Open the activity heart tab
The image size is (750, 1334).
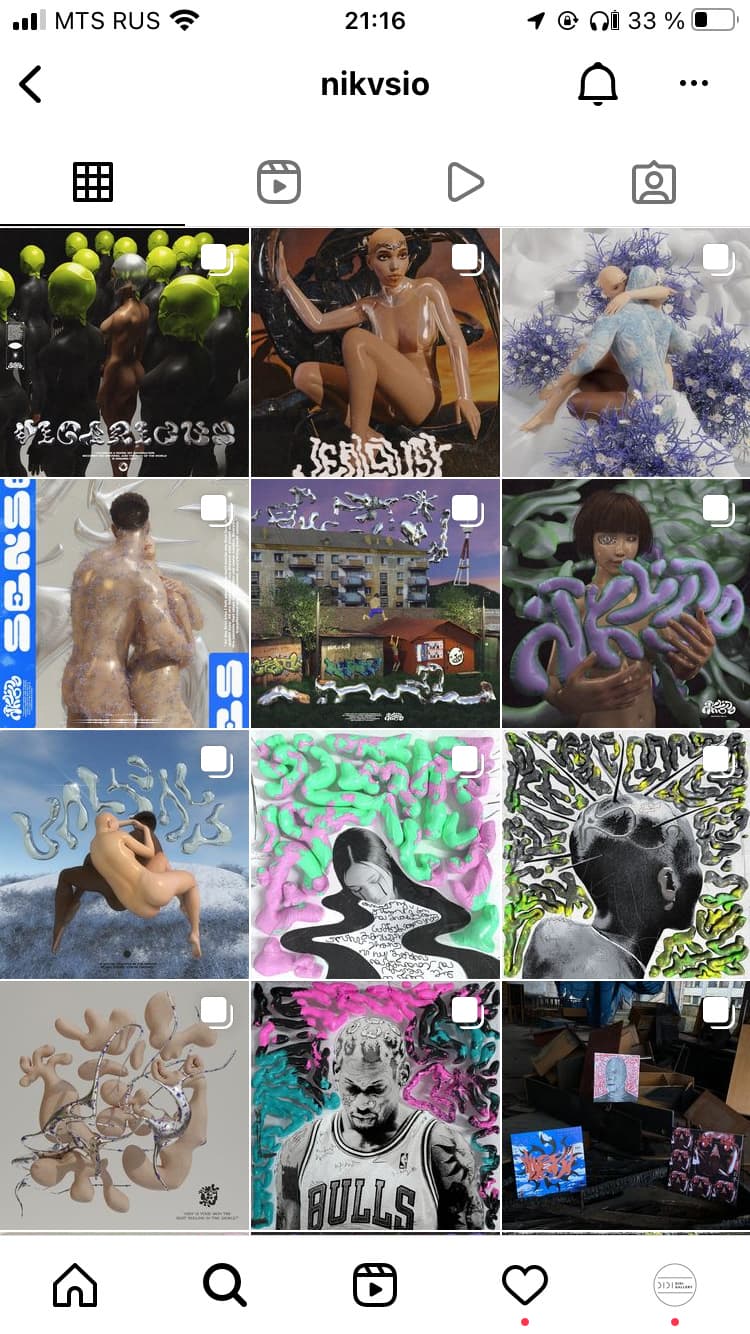(525, 1285)
